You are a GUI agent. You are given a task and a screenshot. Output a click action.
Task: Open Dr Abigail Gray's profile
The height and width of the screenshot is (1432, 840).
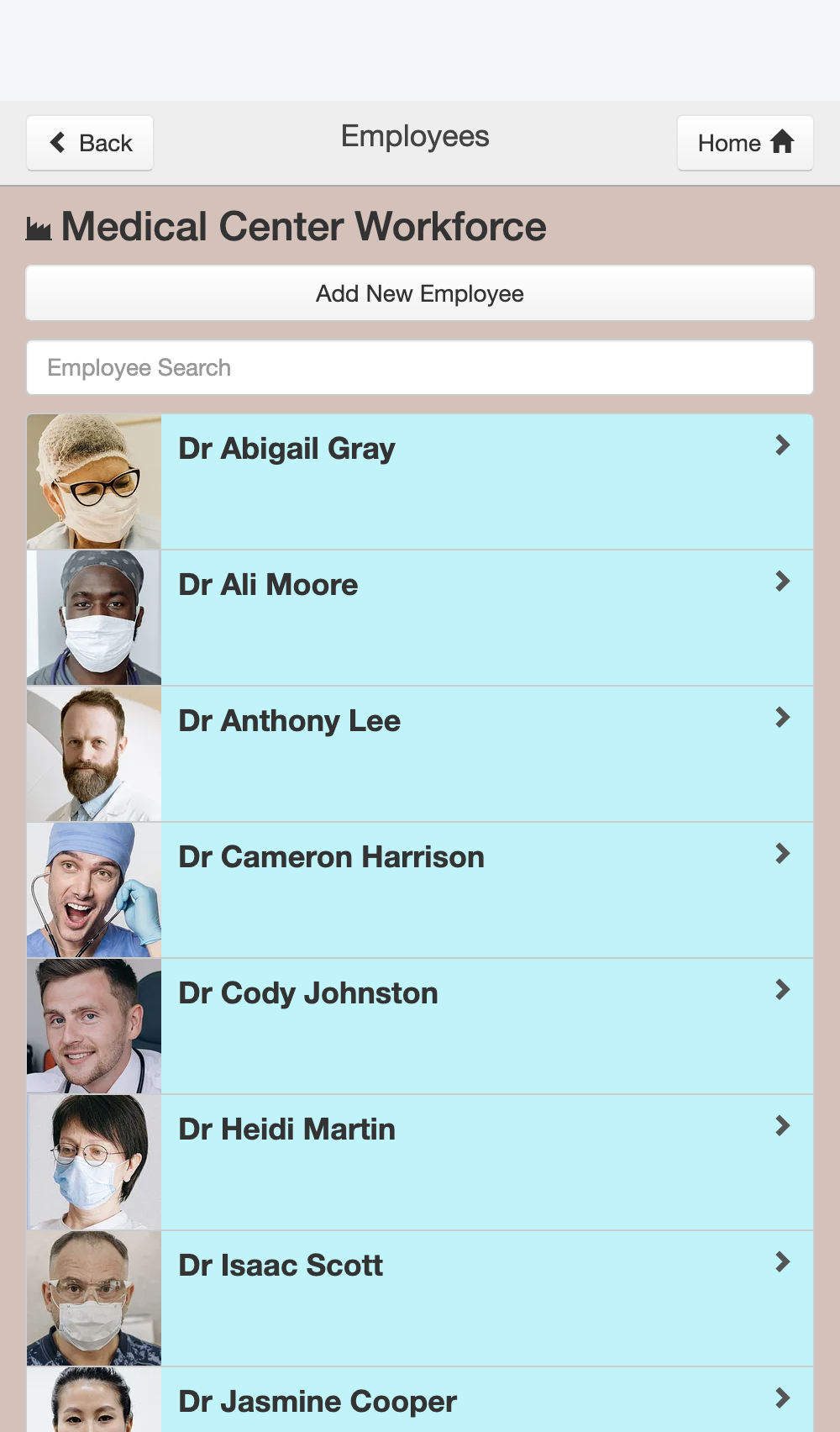[x=420, y=482]
